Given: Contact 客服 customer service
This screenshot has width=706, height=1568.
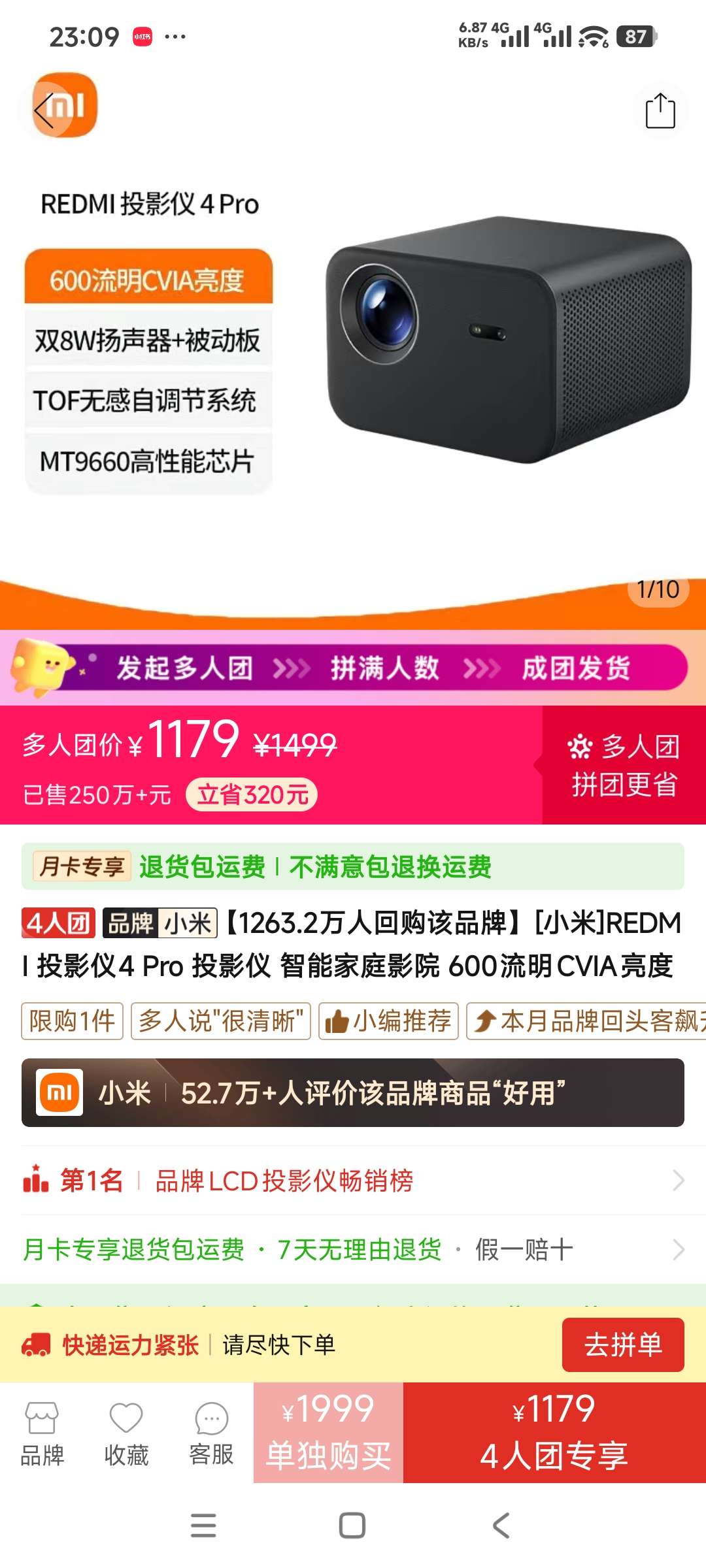Looking at the screenshot, I should [211, 1433].
